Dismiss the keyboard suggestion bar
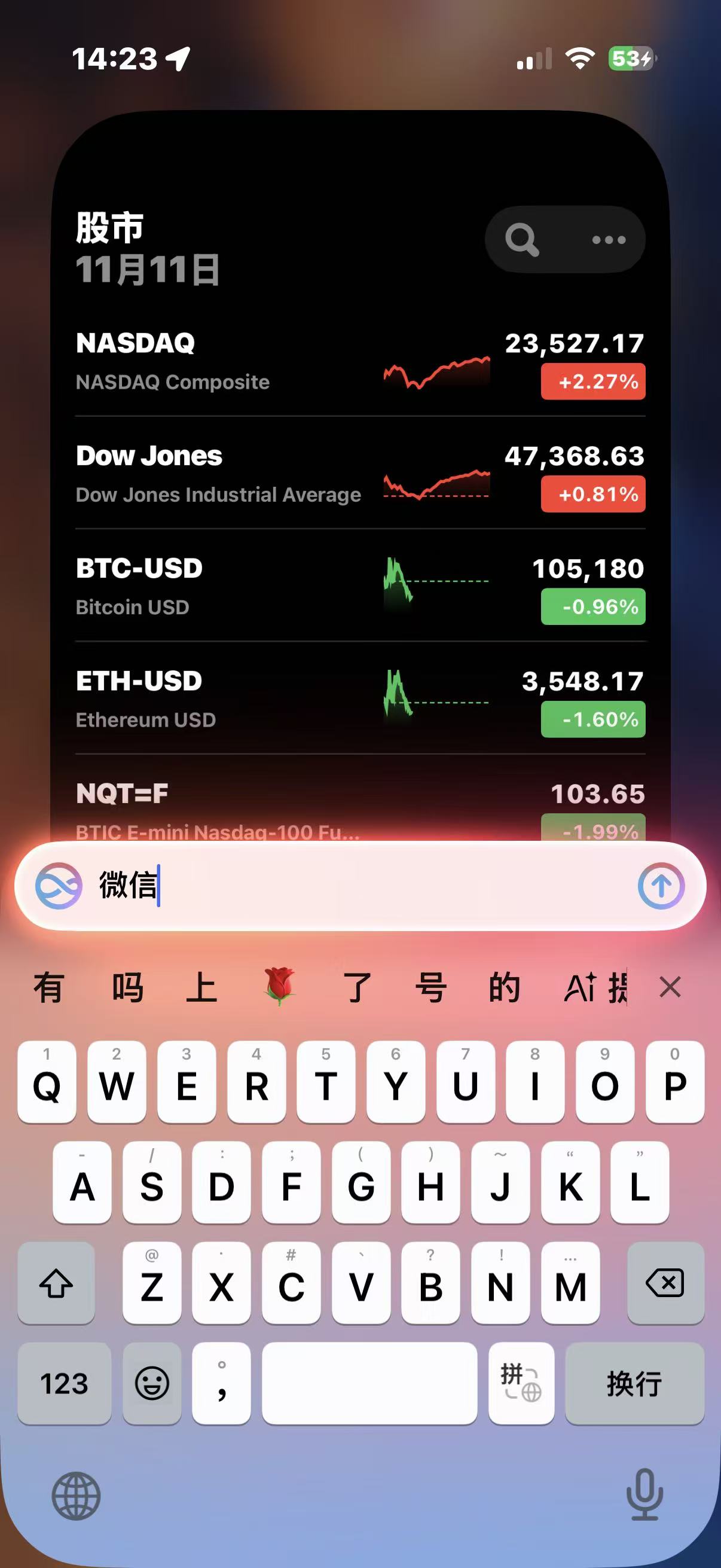Viewport: 721px width, 1568px height. coord(670,987)
